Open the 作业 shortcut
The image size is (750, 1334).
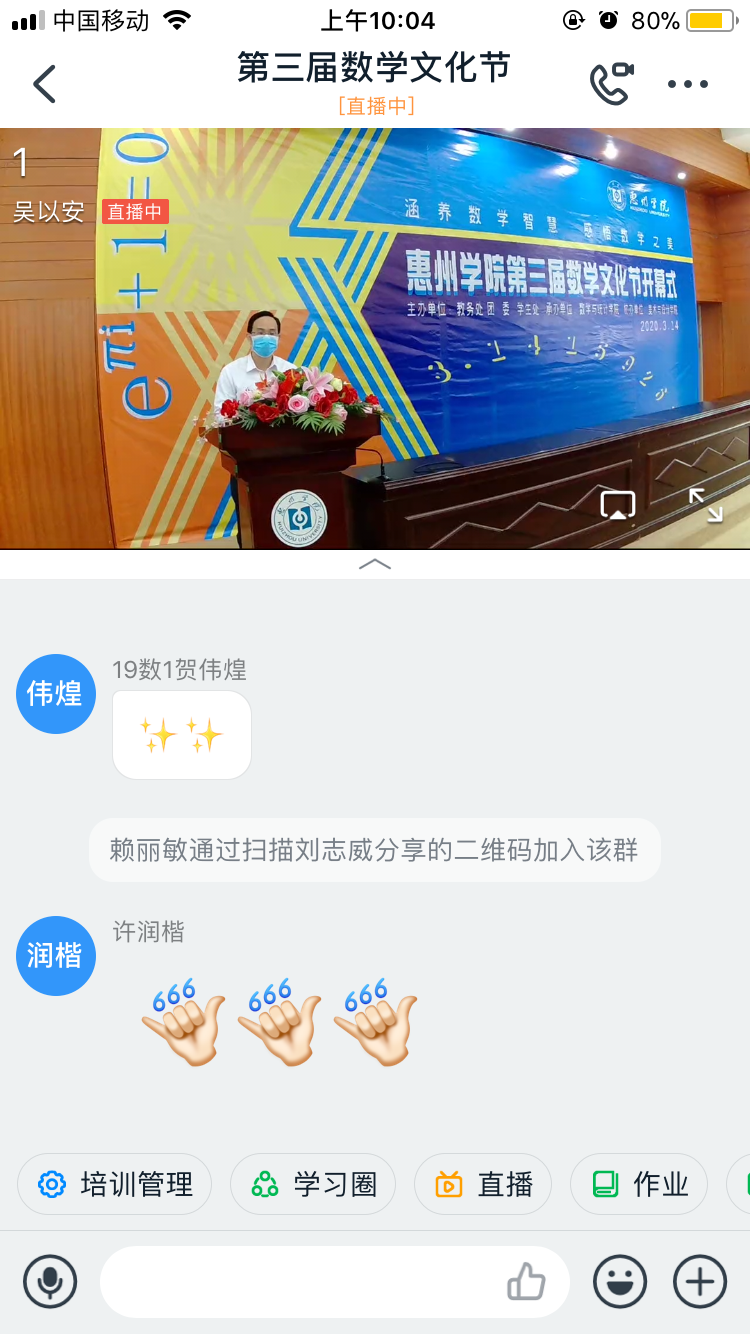639,1184
